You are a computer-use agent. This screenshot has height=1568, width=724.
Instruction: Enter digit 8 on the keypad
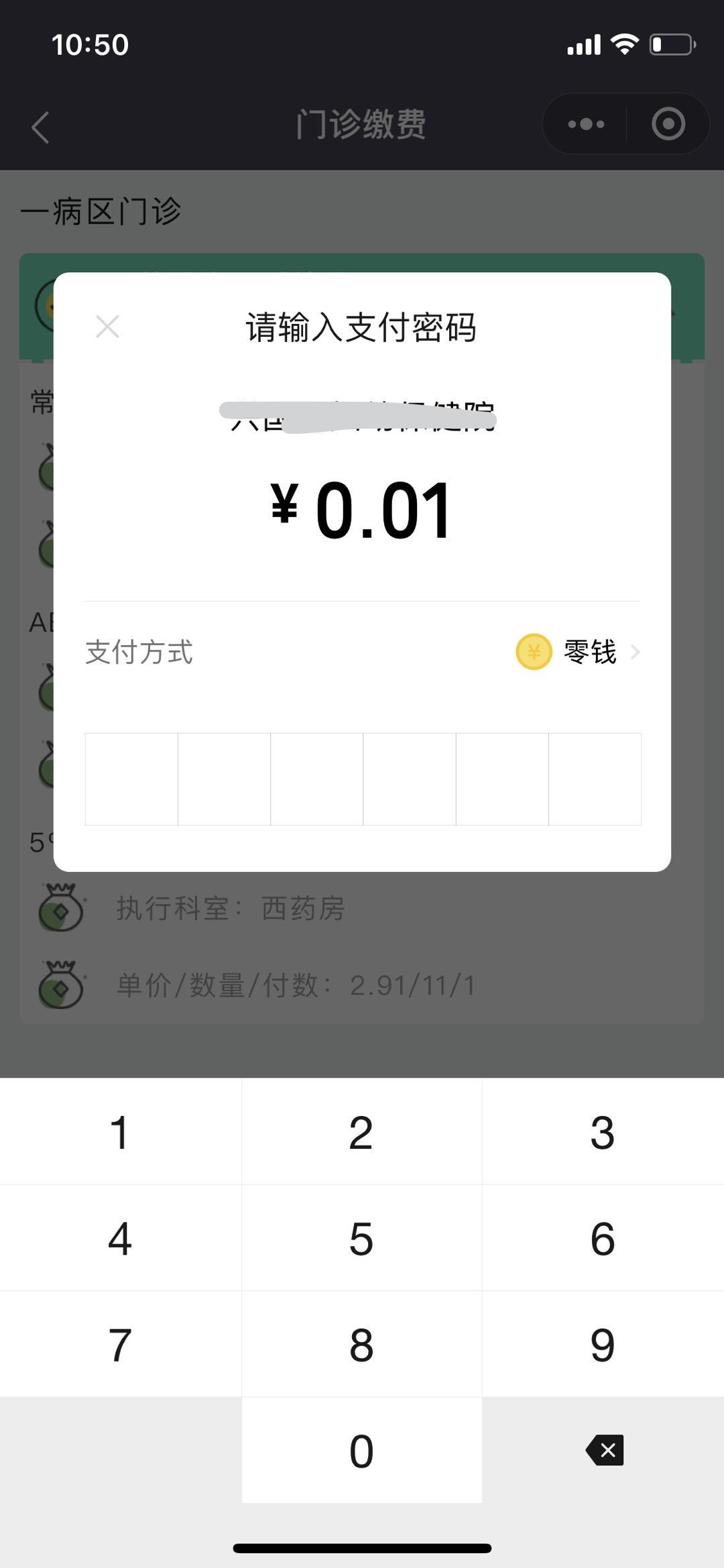click(x=361, y=1344)
